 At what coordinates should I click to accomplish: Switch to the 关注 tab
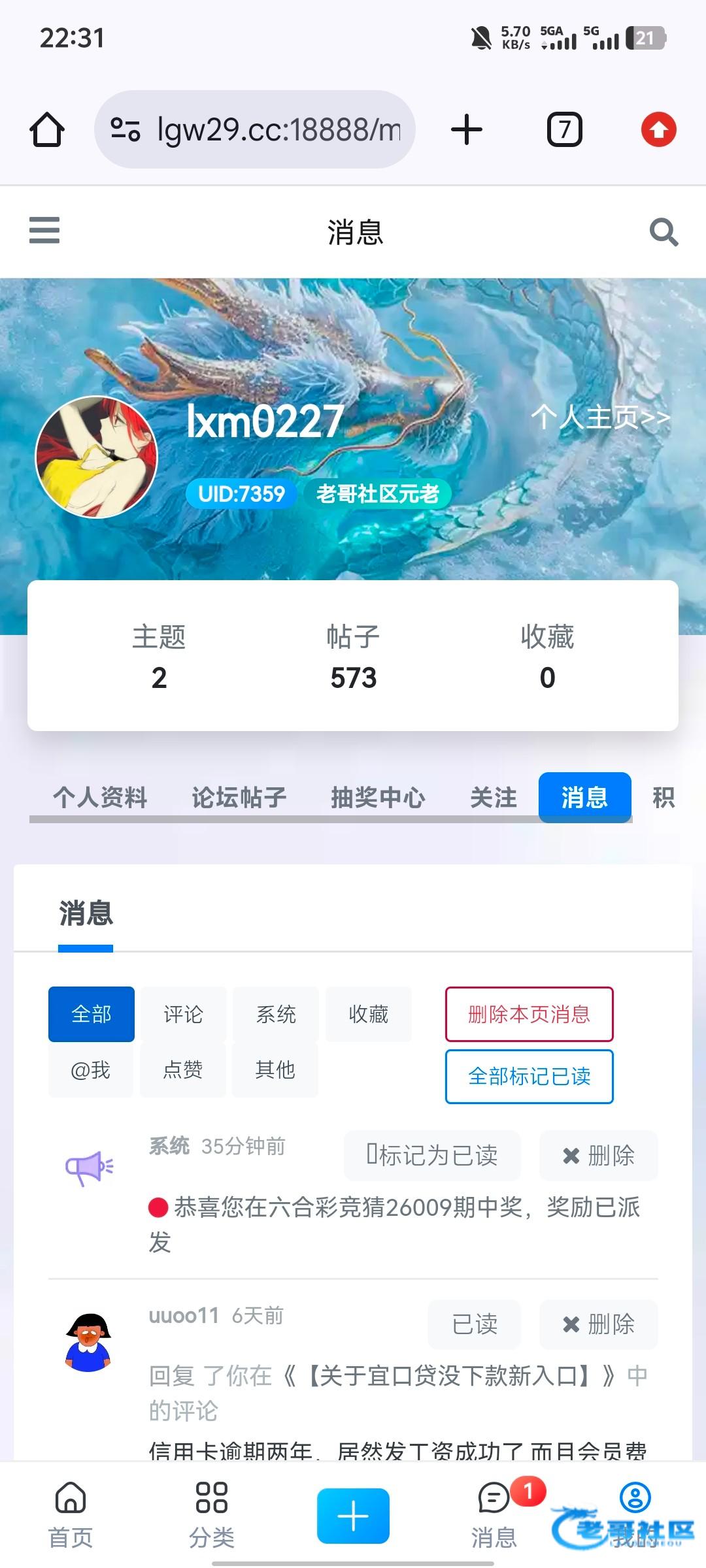pyautogui.click(x=494, y=797)
